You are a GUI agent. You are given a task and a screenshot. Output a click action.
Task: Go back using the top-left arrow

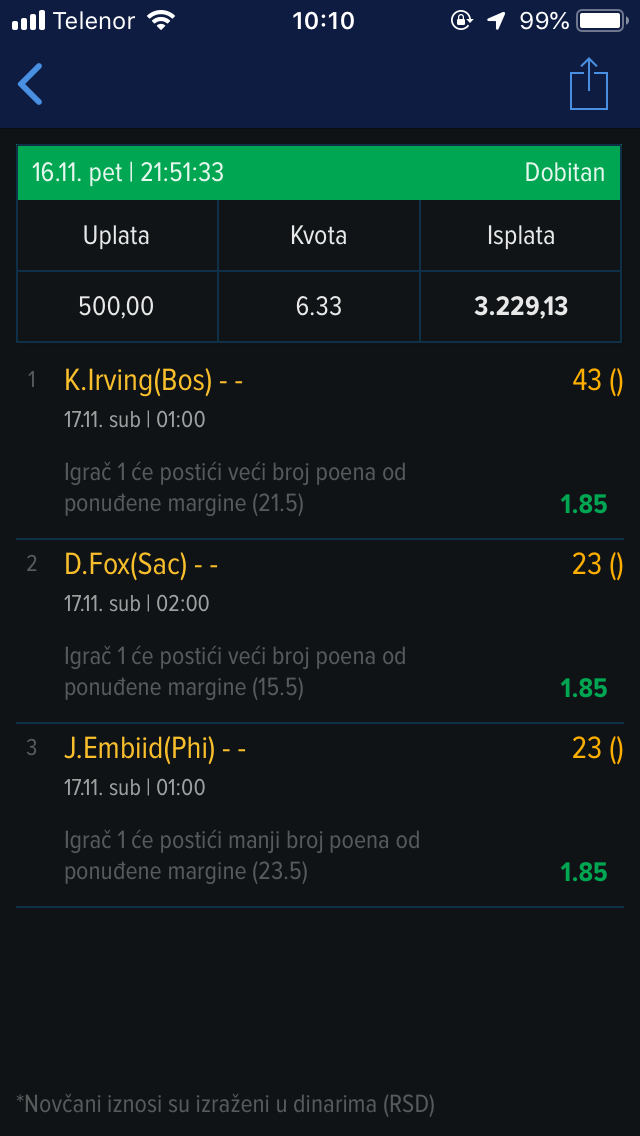tap(30, 84)
